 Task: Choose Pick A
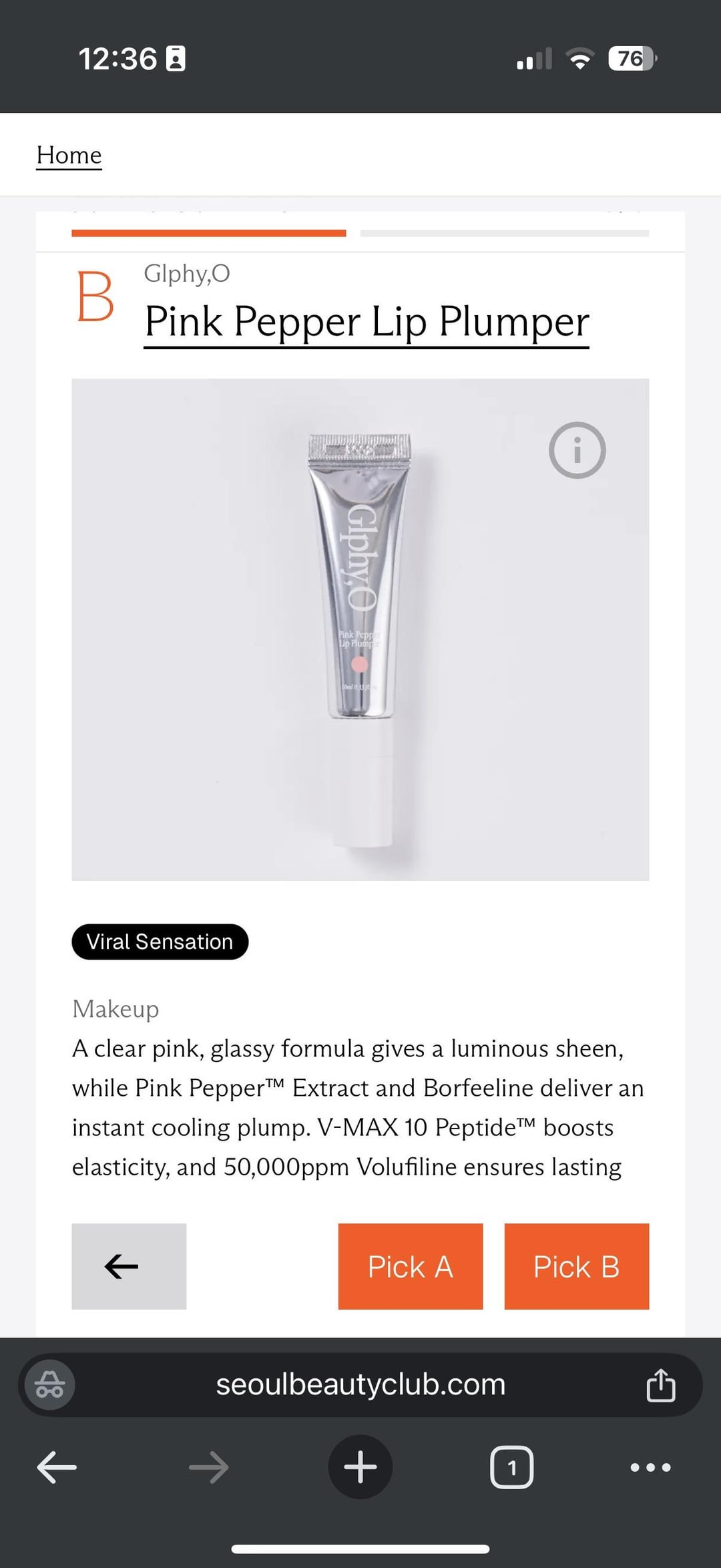point(411,1266)
